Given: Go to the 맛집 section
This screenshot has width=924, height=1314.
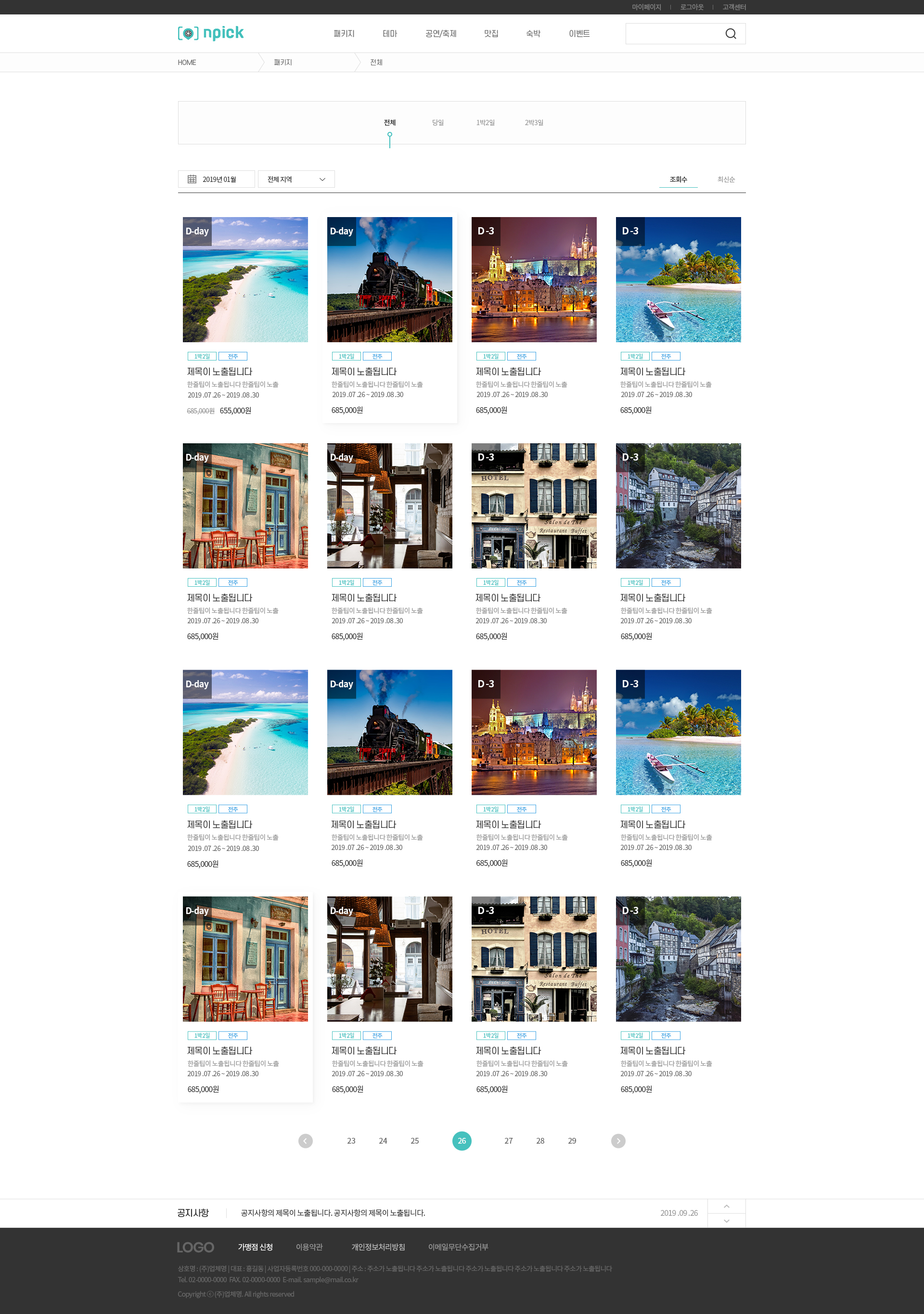Looking at the screenshot, I should (x=491, y=34).
